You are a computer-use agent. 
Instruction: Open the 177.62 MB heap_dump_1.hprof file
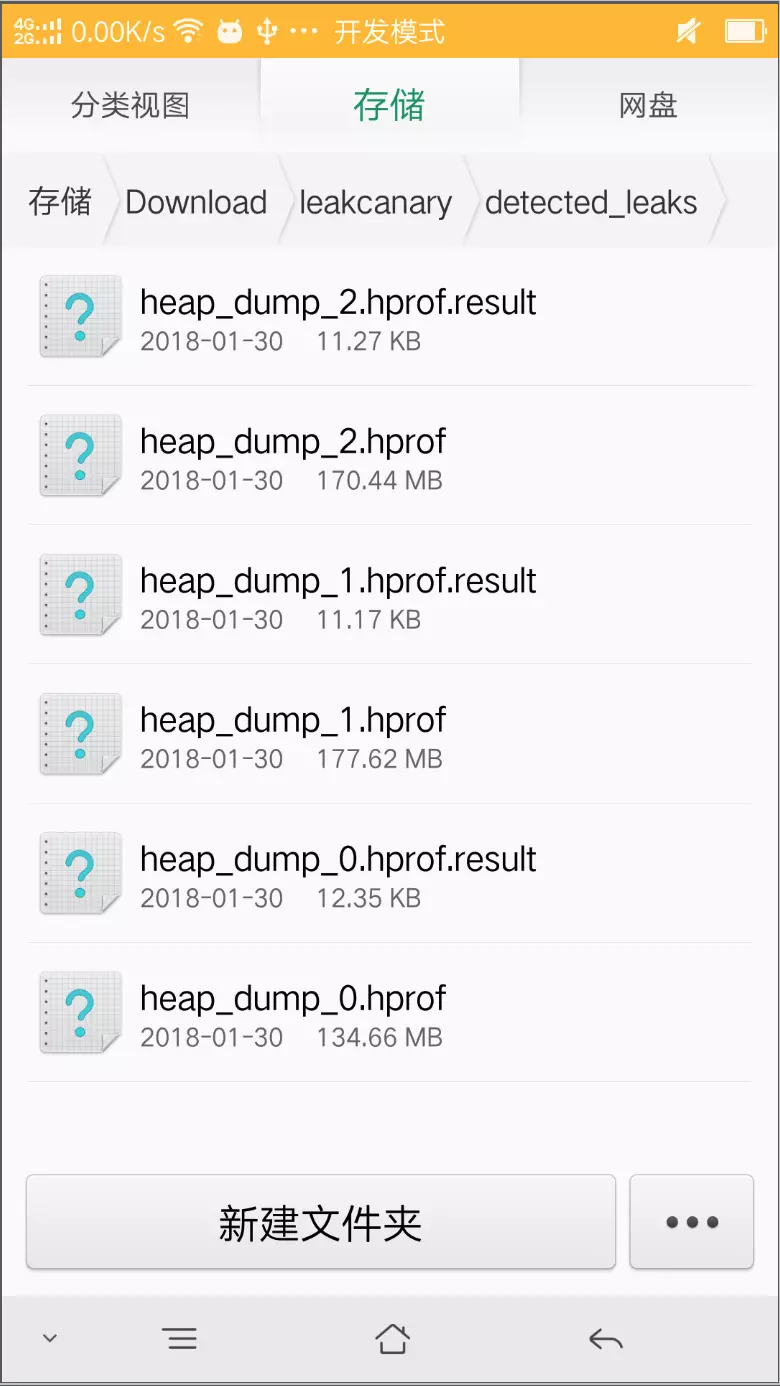point(390,734)
